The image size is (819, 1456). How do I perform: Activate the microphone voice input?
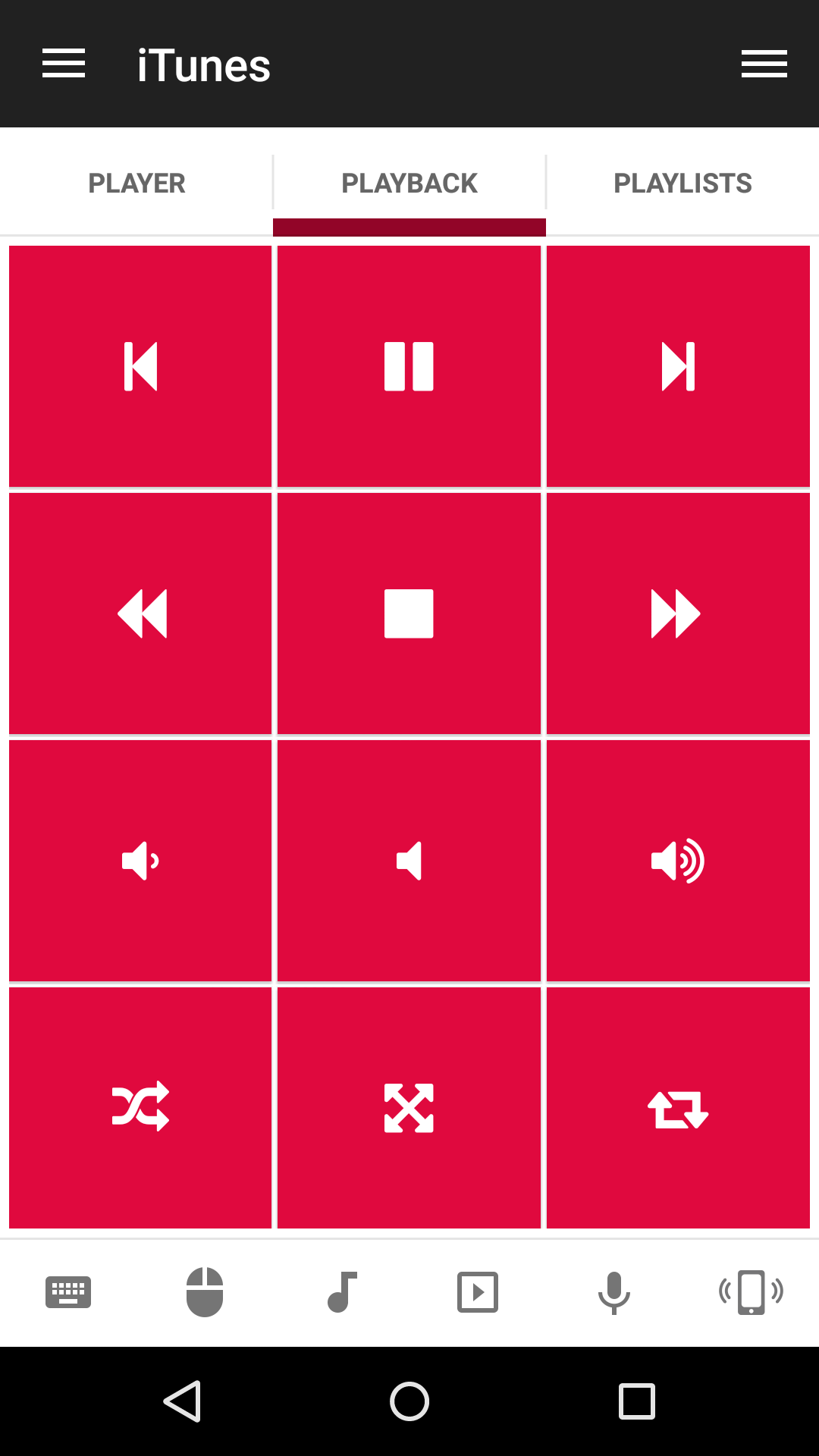614,1292
